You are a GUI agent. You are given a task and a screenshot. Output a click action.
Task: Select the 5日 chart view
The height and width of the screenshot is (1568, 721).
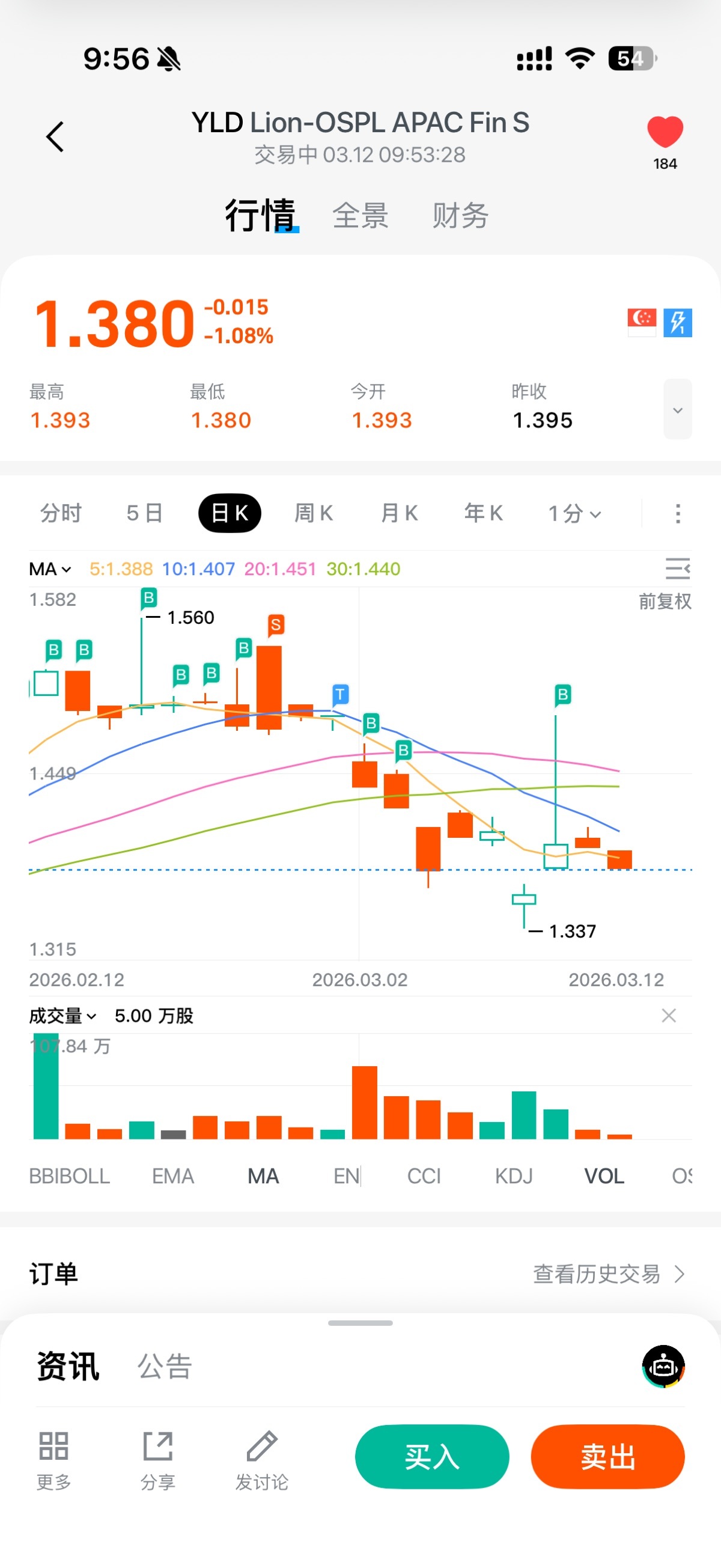(x=144, y=513)
